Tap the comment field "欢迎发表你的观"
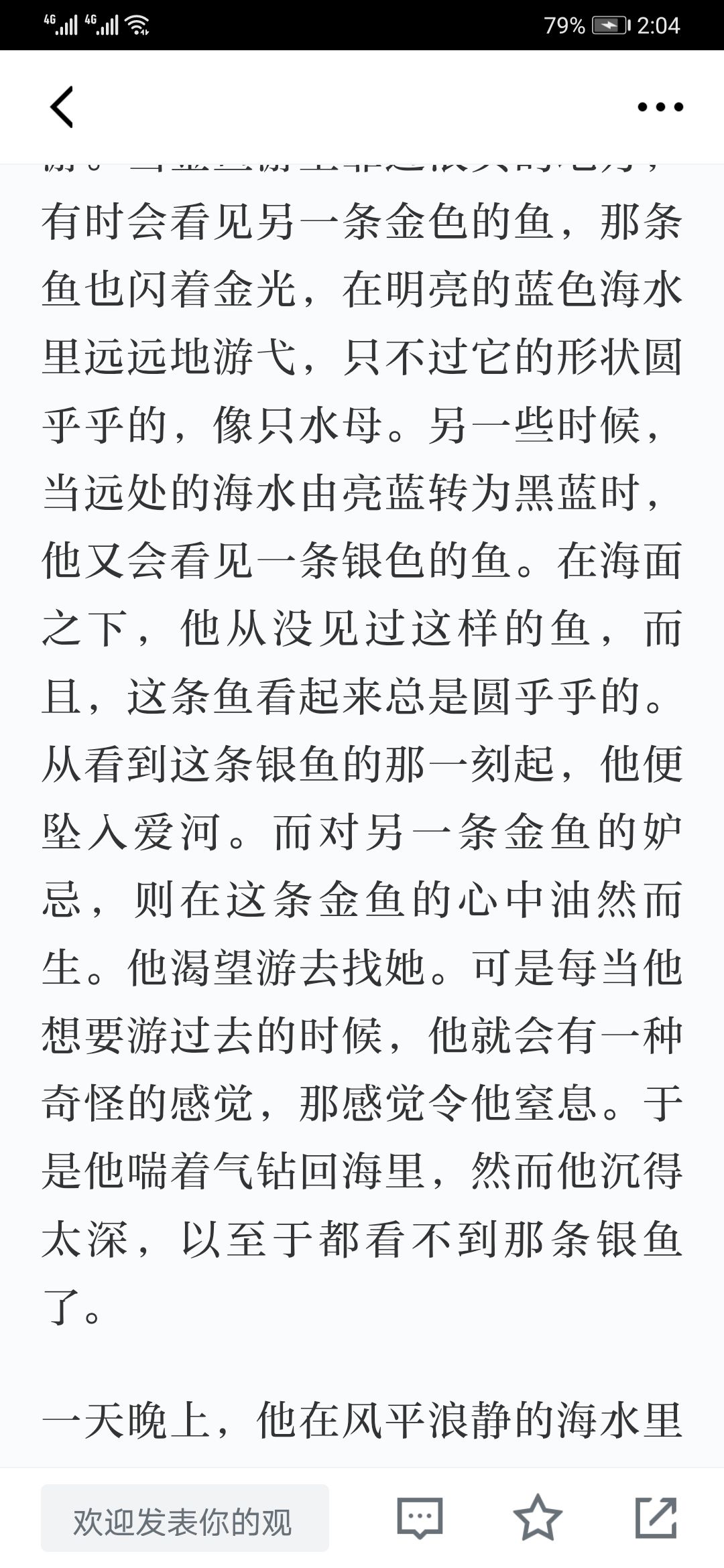Viewport: 724px width, 1568px height. coord(185,1518)
